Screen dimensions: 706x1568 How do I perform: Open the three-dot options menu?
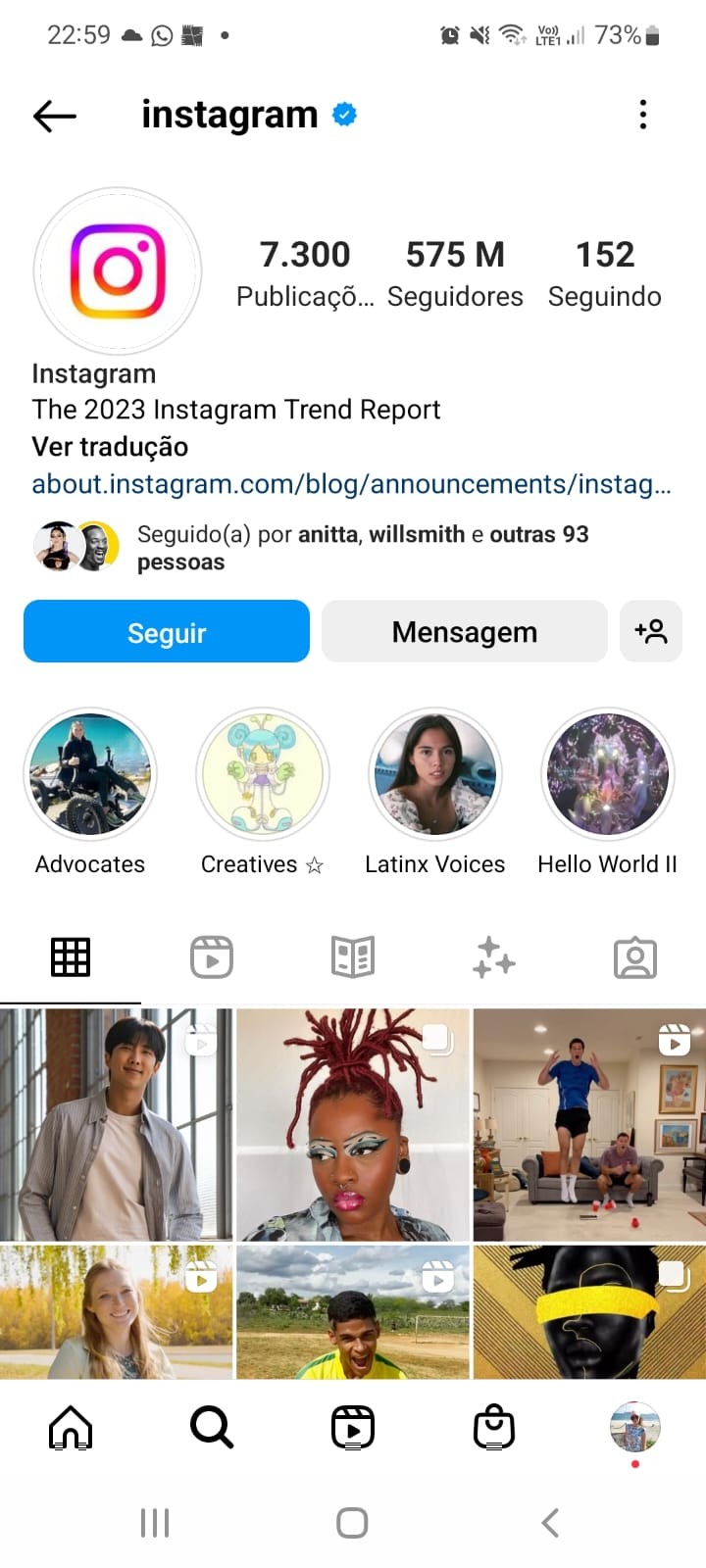643,115
